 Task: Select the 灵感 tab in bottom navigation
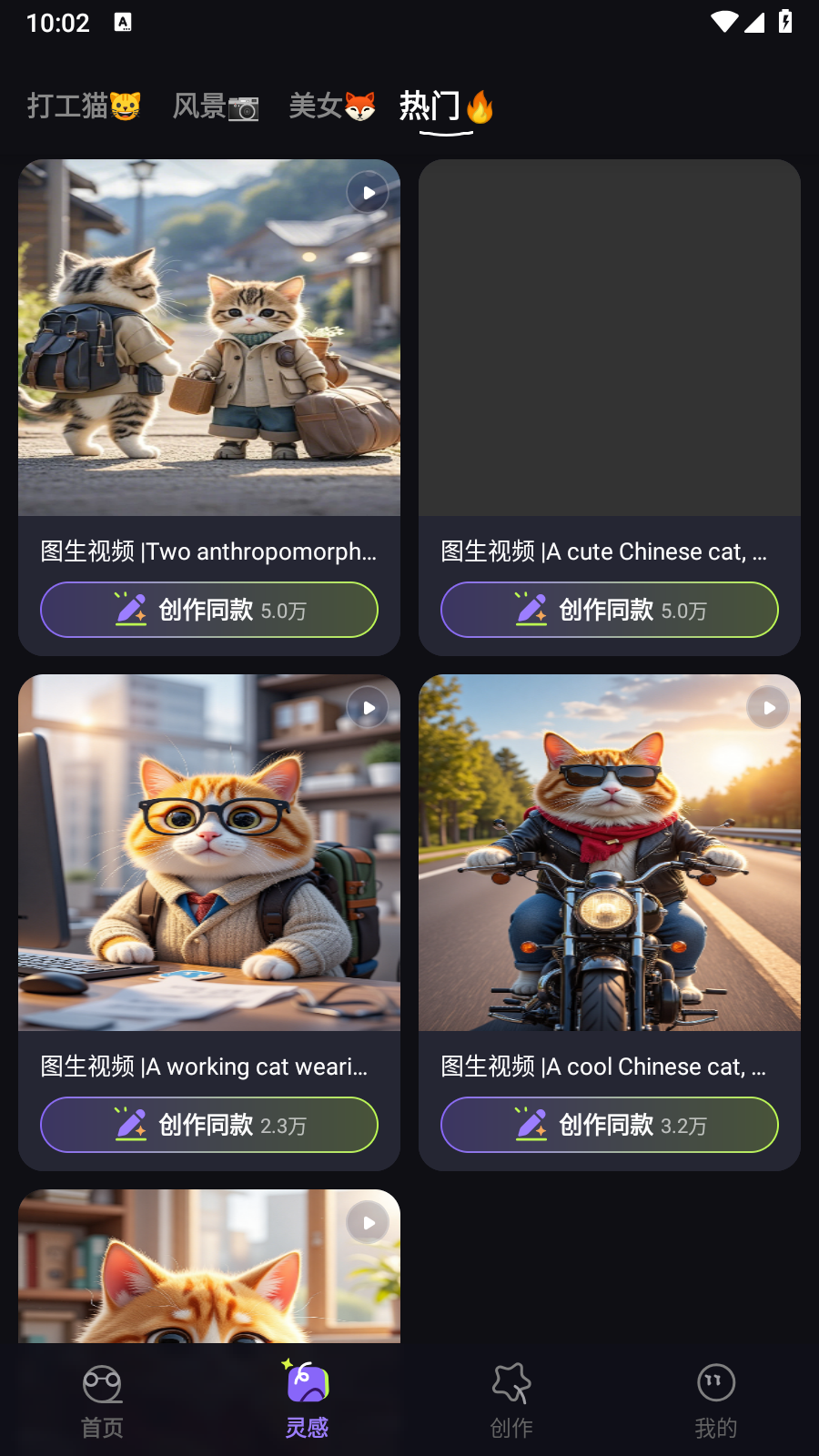tap(307, 1401)
